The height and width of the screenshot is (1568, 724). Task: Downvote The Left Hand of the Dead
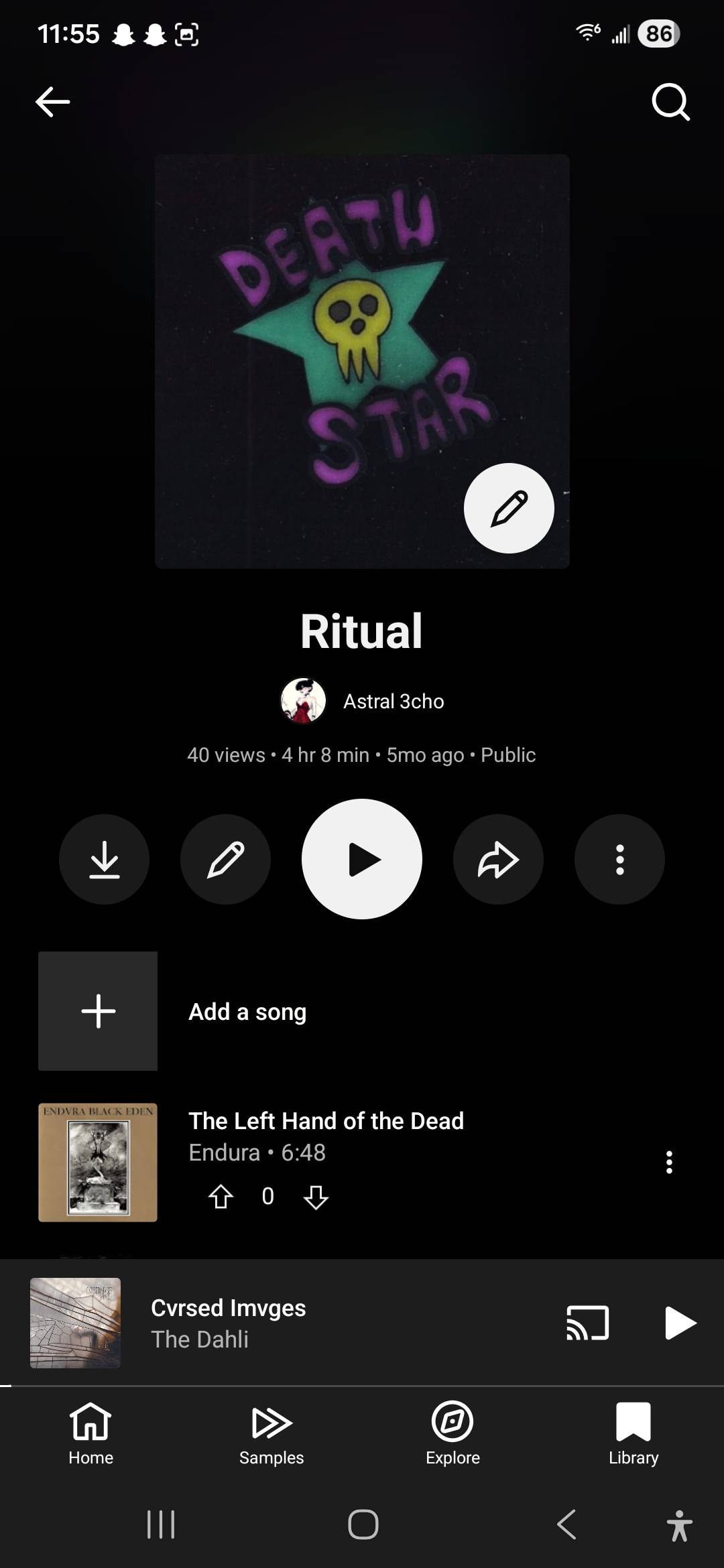click(316, 1196)
